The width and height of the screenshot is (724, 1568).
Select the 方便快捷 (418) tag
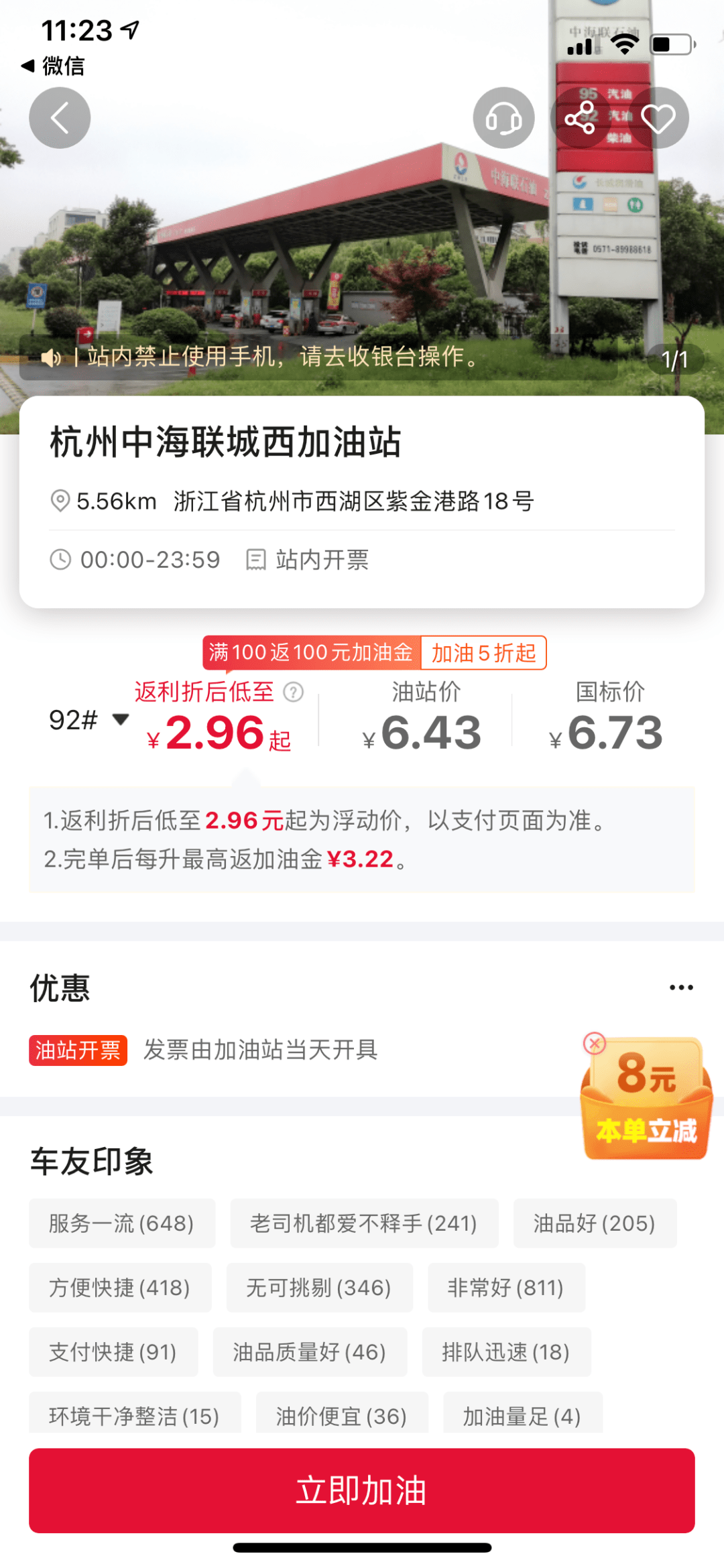tap(119, 1288)
